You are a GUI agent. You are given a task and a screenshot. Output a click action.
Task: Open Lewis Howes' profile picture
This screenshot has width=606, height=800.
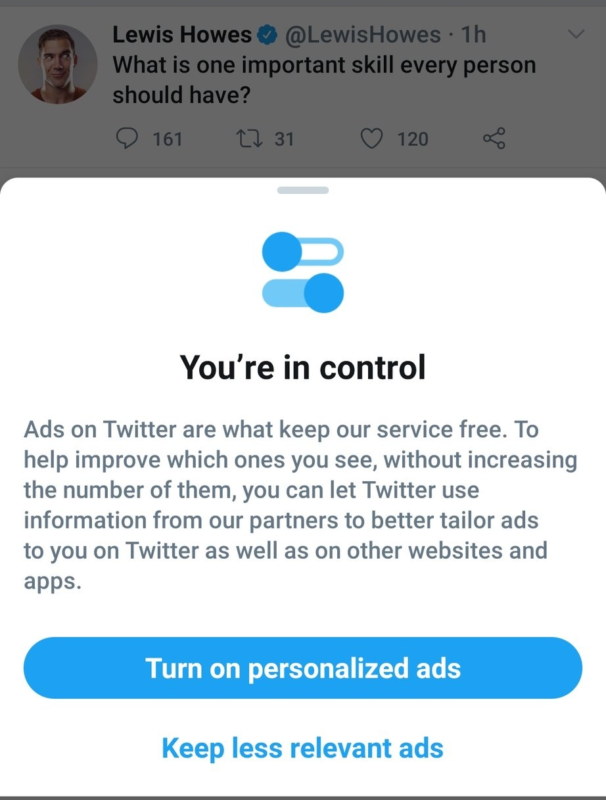[x=58, y=65]
